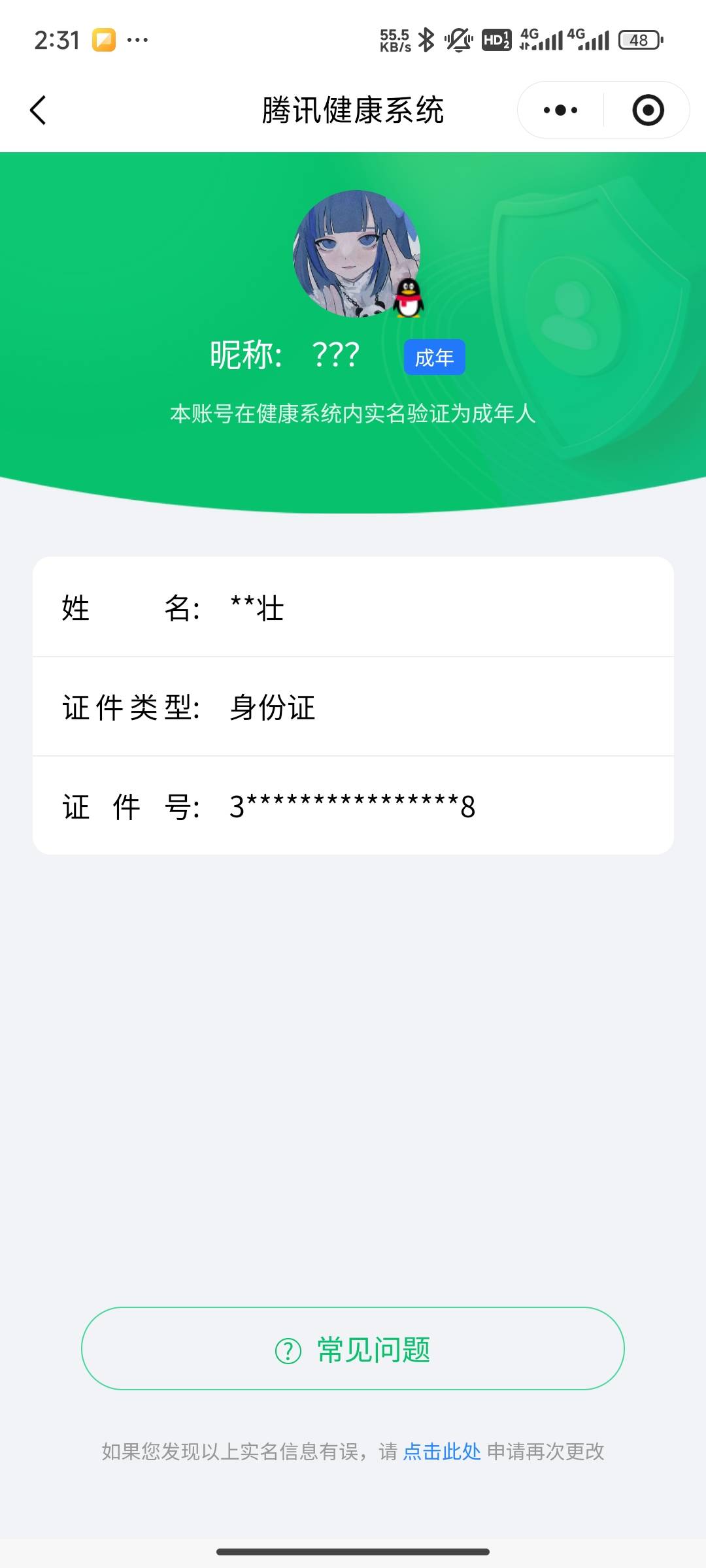This screenshot has width=706, height=1568.
Task: Open the mini program "..." options menu
Action: point(559,110)
